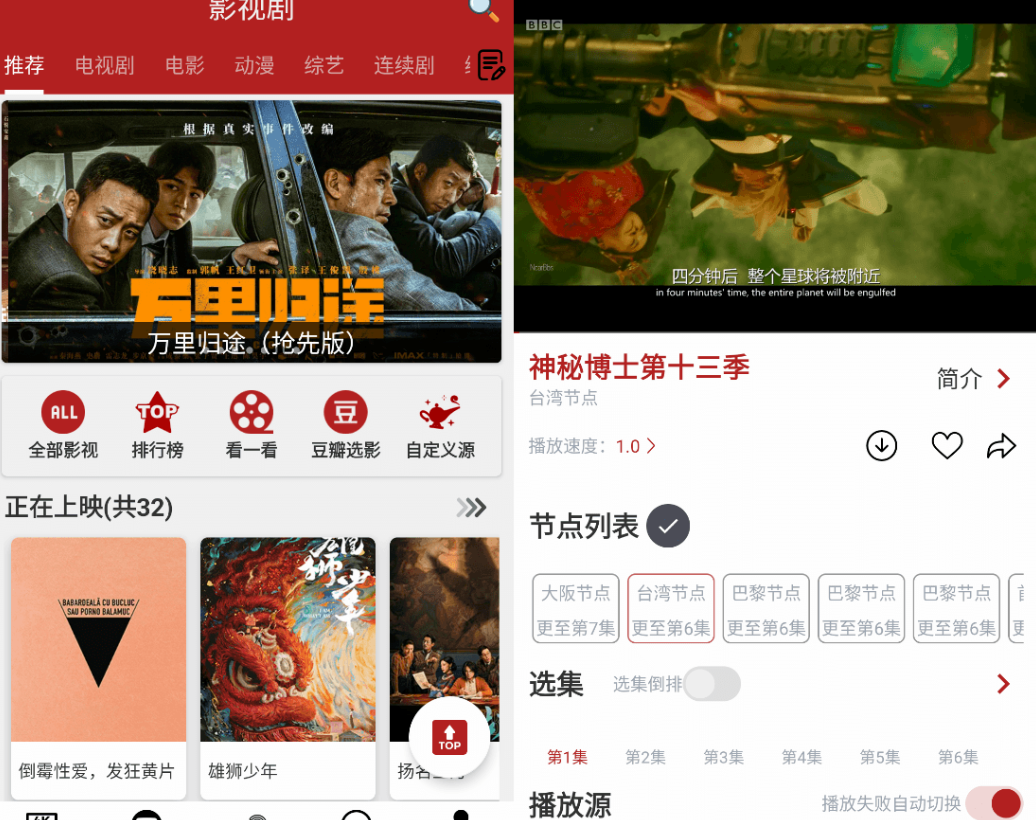Play episode 第2集
Image resolution: width=1036 pixels, height=820 pixels.
click(x=645, y=757)
